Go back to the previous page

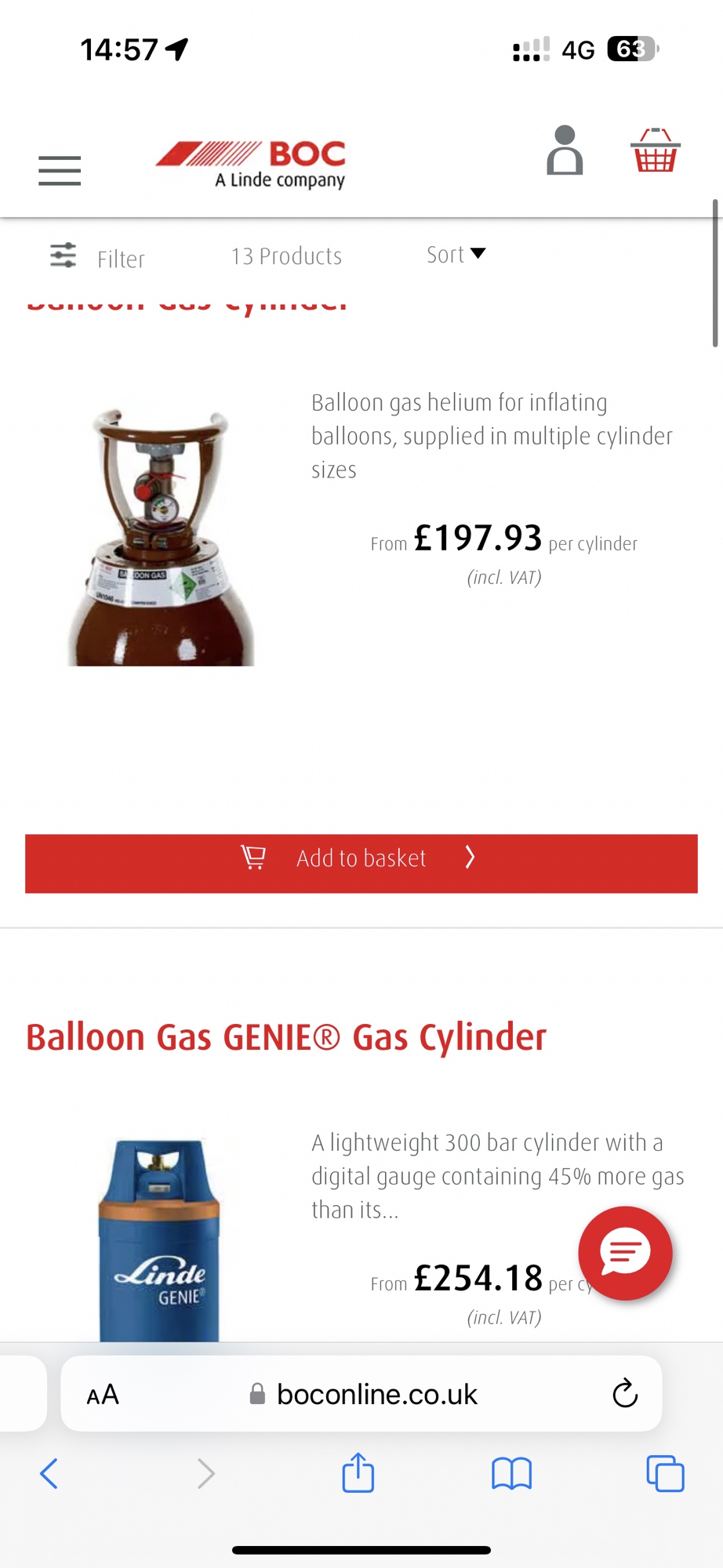coord(49,1474)
